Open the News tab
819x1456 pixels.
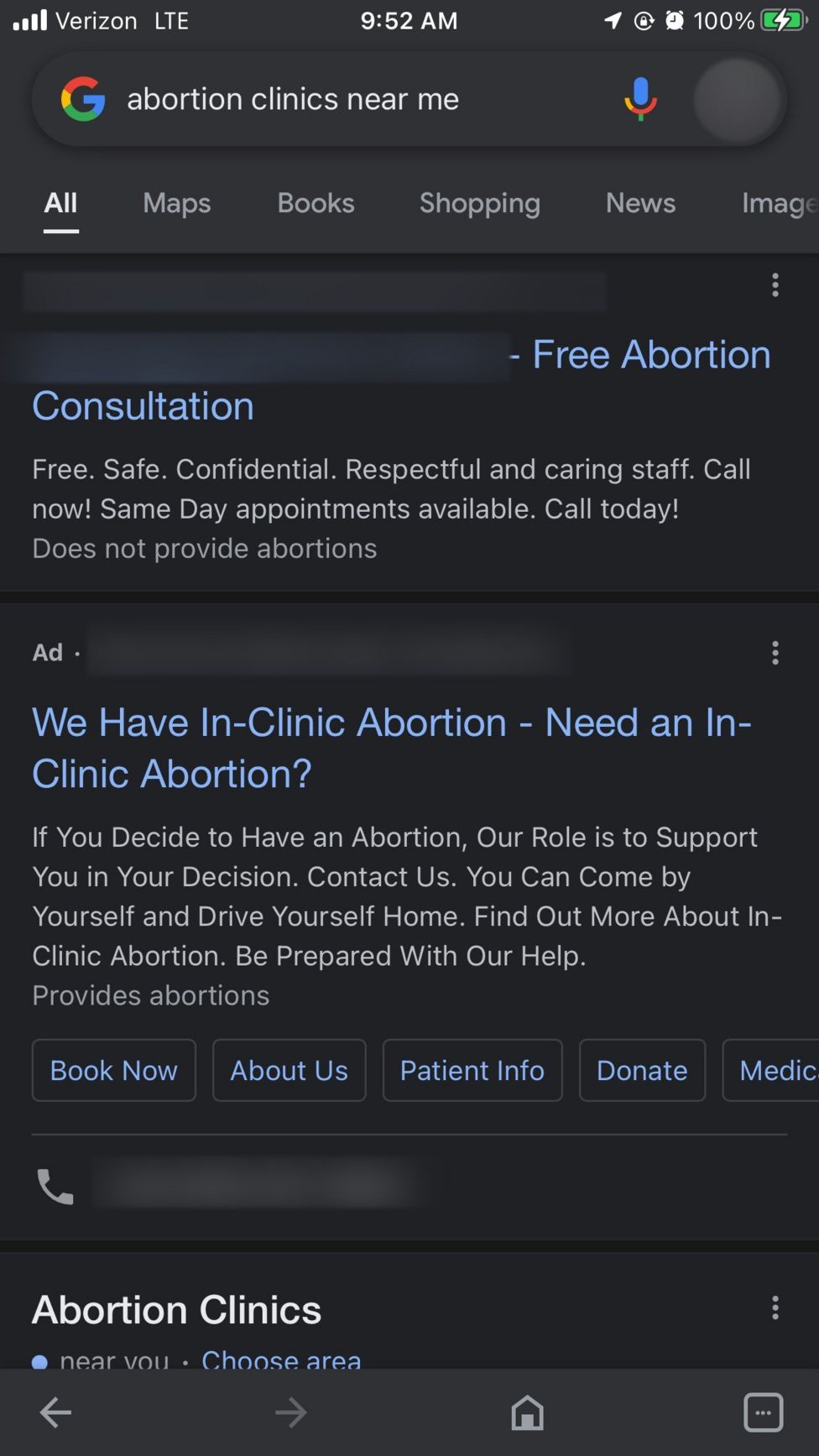click(639, 203)
